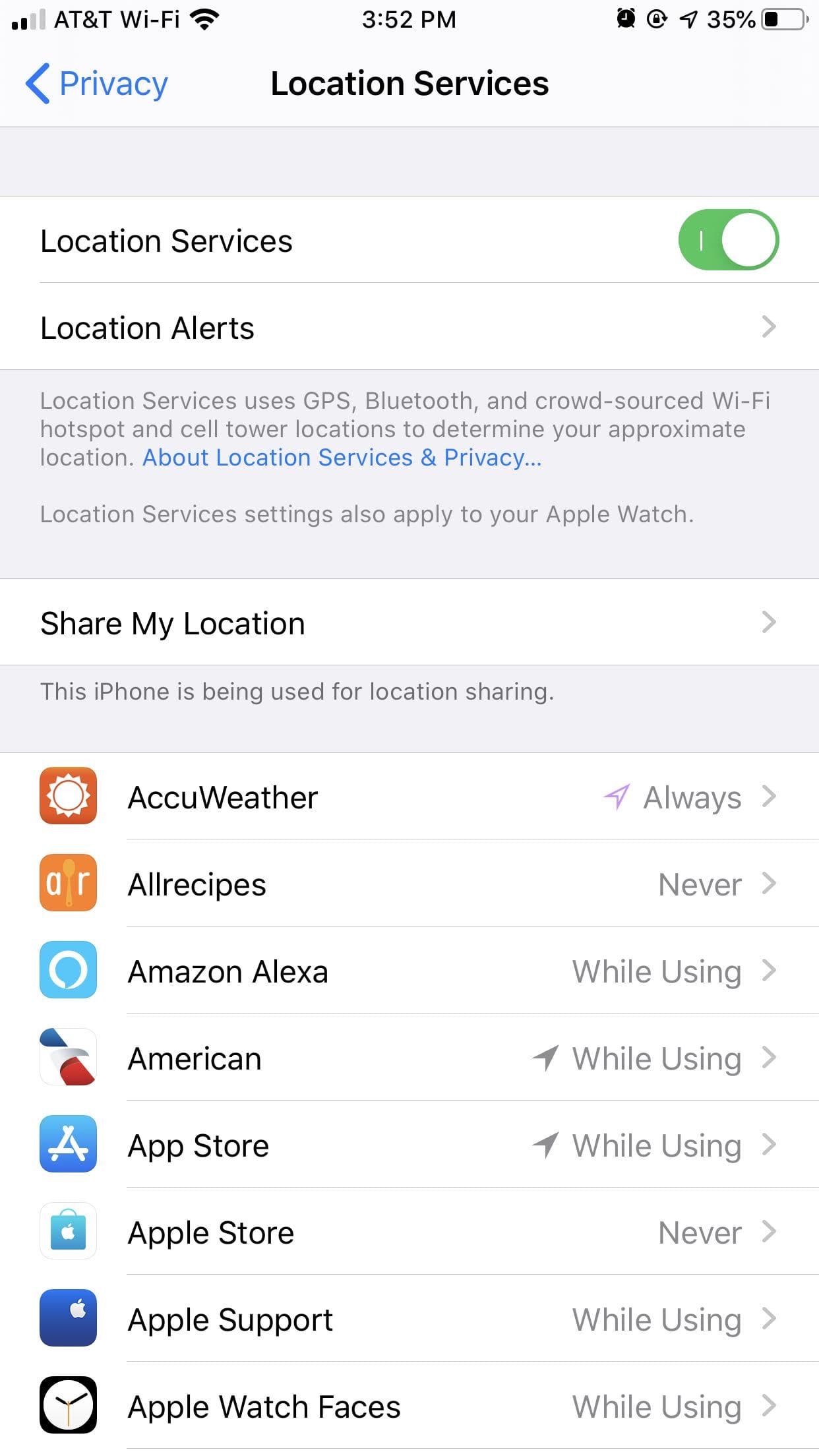Open Location Alerts
819x1456 pixels.
pyautogui.click(x=409, y=327)
